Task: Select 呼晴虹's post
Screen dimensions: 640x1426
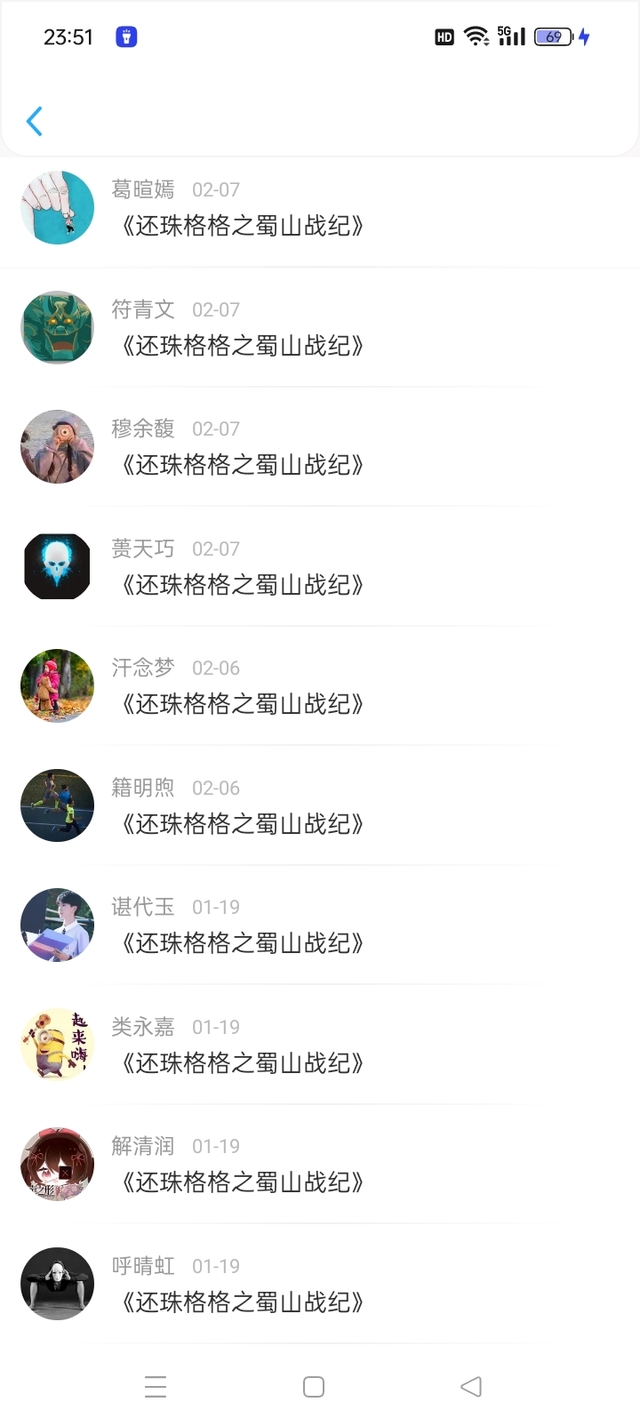Action: click(240, 1301)
